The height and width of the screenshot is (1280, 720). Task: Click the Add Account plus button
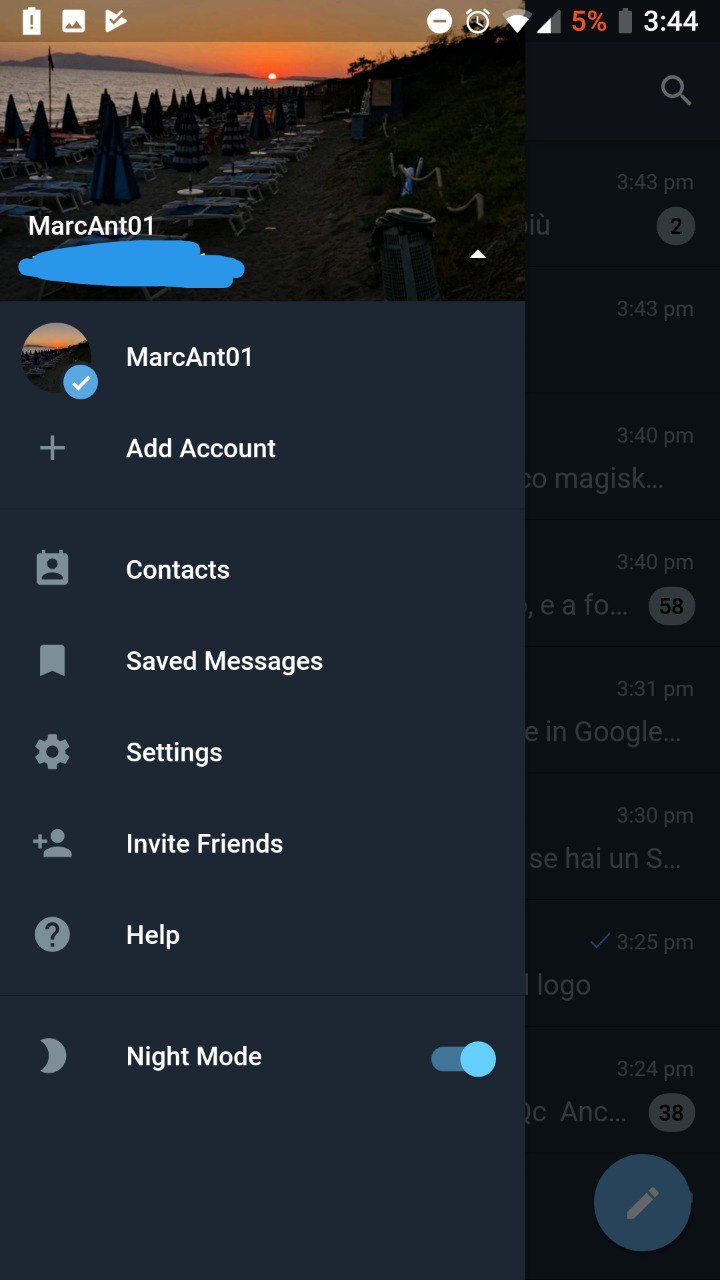[x=51, y=448]
